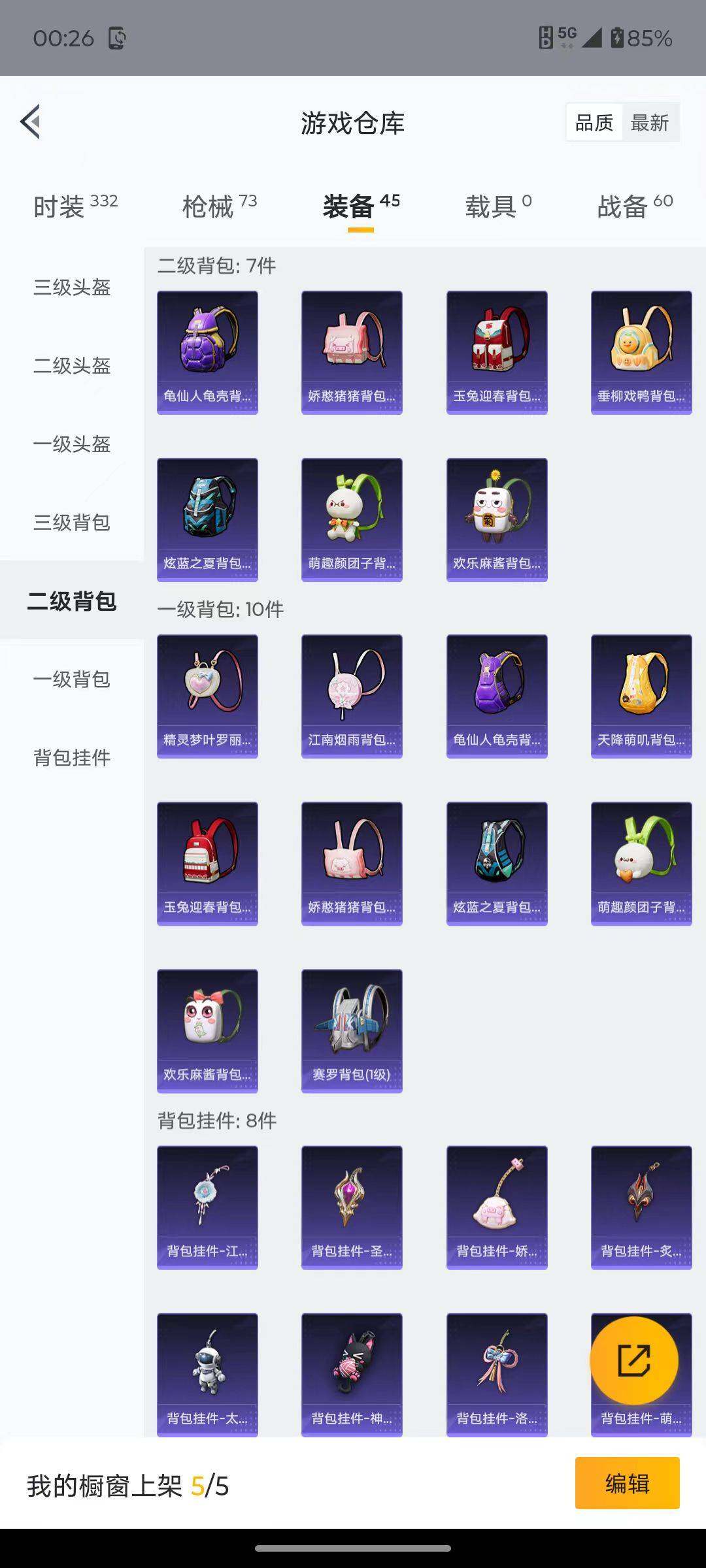Go back from the game warehouse

tap(31, 122)
